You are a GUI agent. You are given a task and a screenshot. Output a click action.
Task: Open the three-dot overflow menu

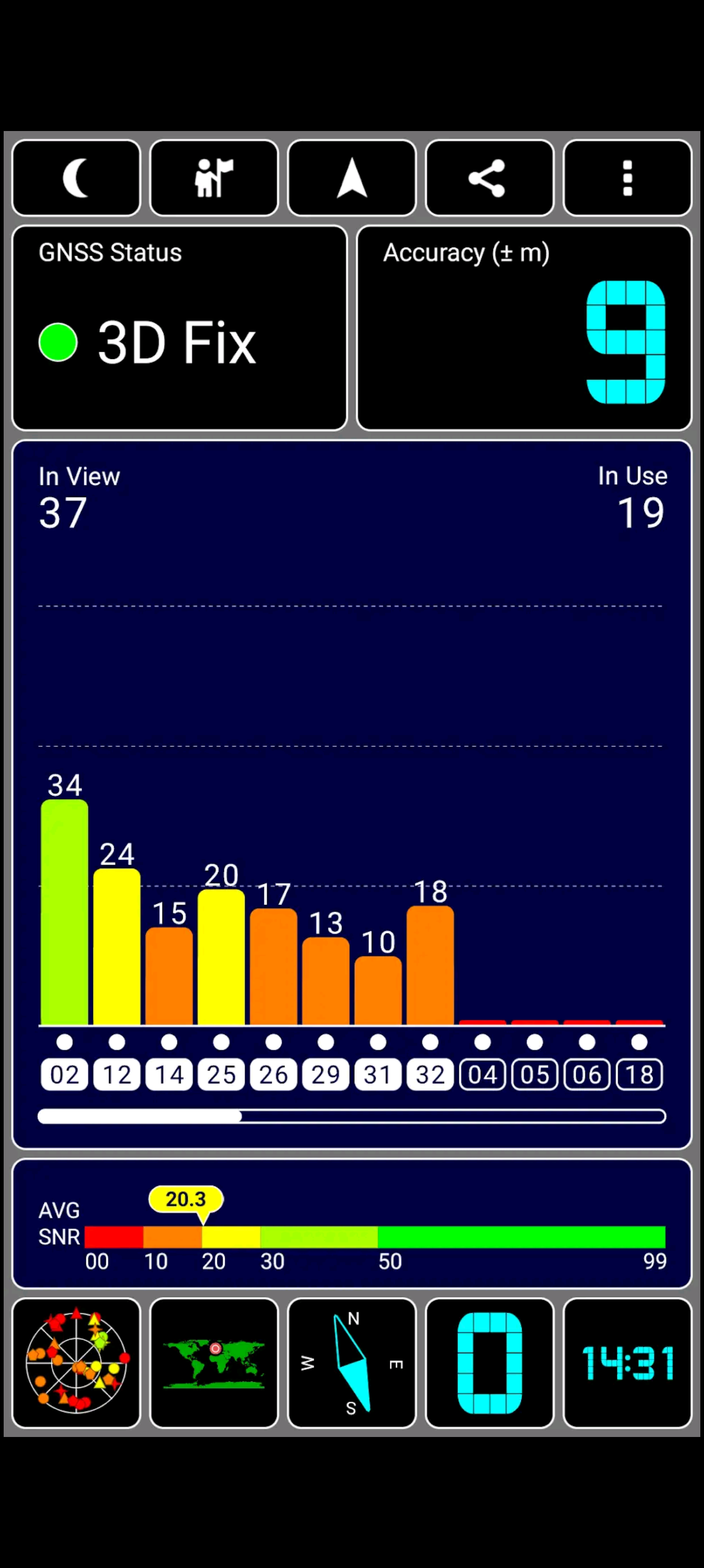tap(628, 178)
